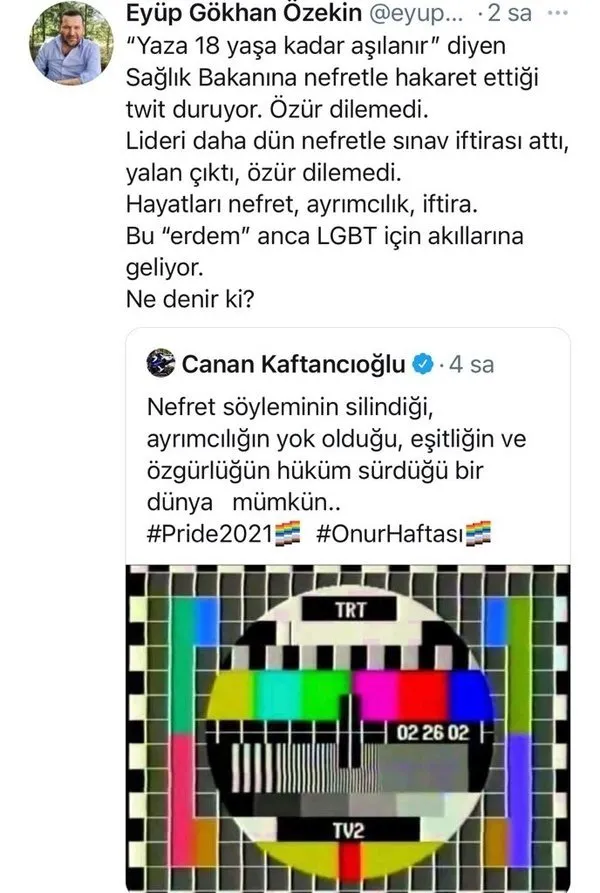The image size is (600, 893).
Task: Open the #Pride2021 hashtag
Action: point(213,533)
